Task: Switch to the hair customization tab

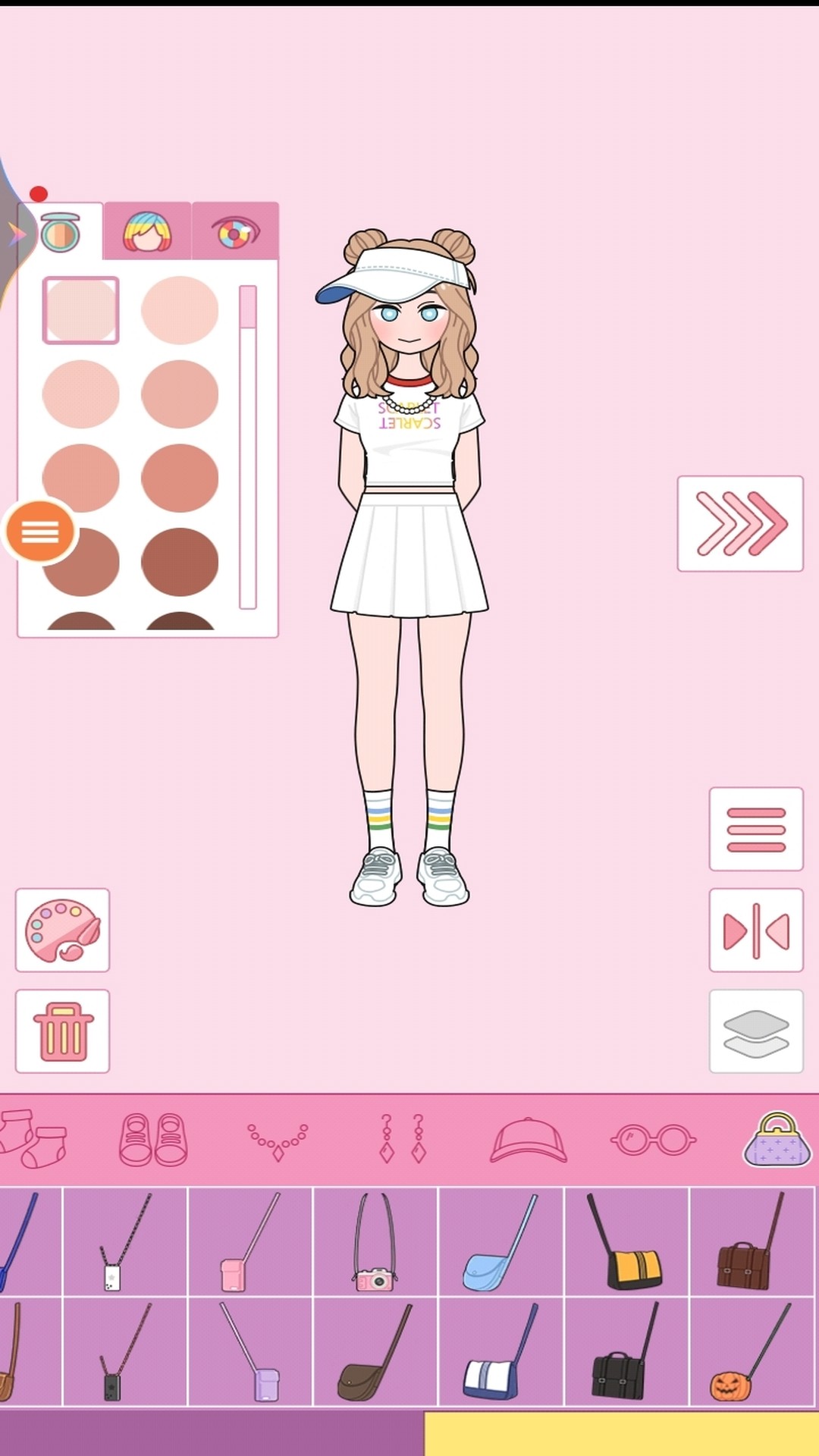Action: coord(148,231)
